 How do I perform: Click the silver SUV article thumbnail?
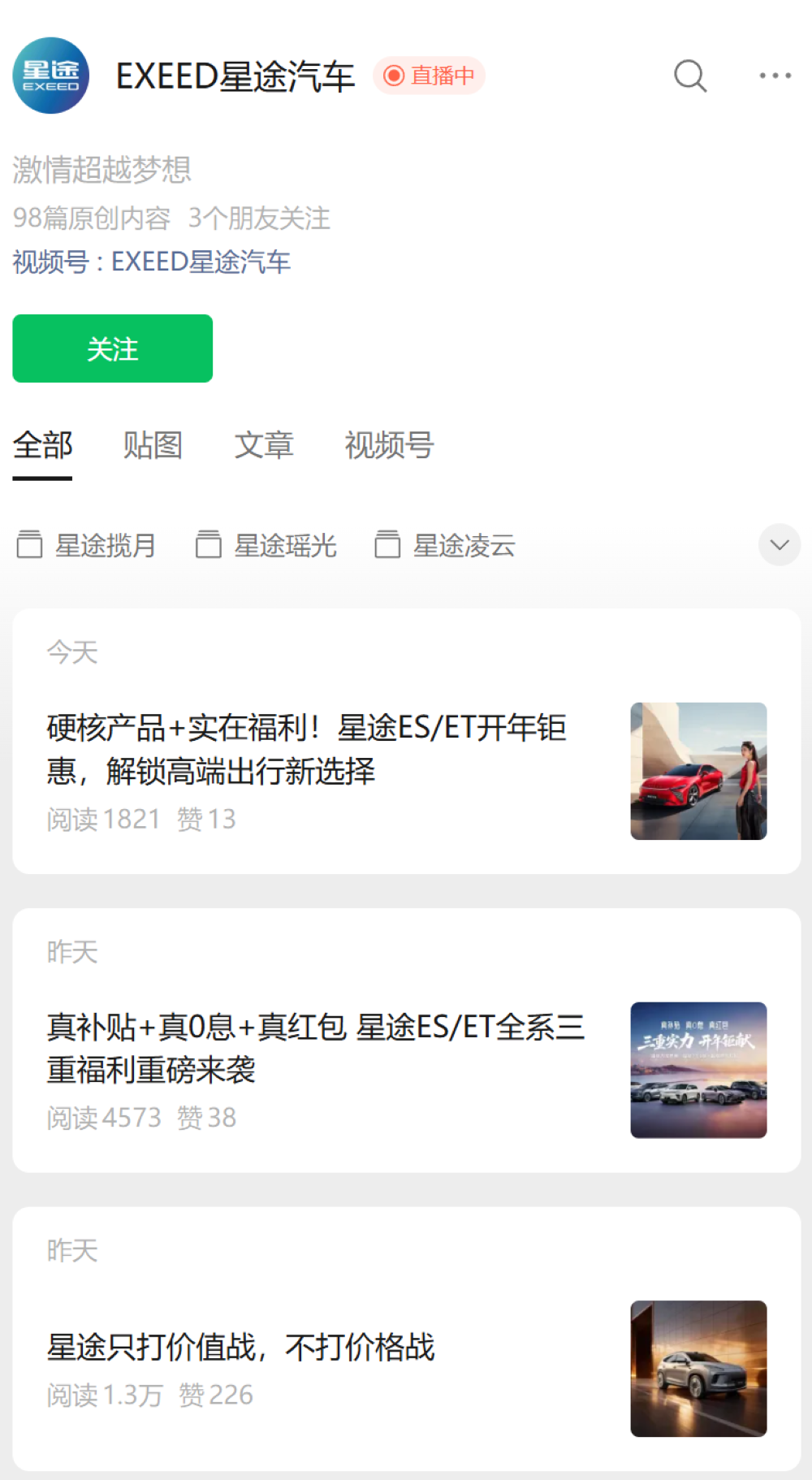click(698, 1368)
